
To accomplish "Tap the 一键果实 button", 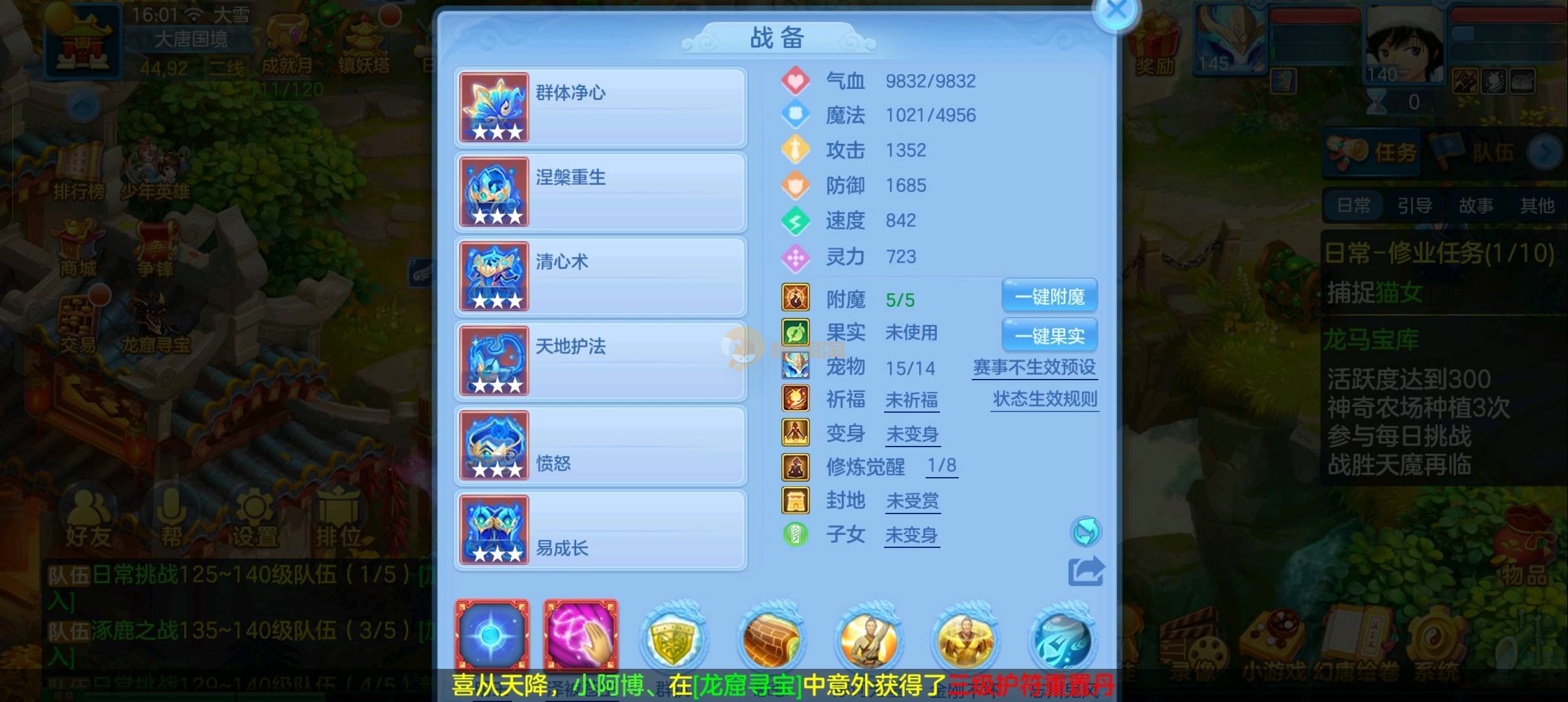I will 1050,335.
